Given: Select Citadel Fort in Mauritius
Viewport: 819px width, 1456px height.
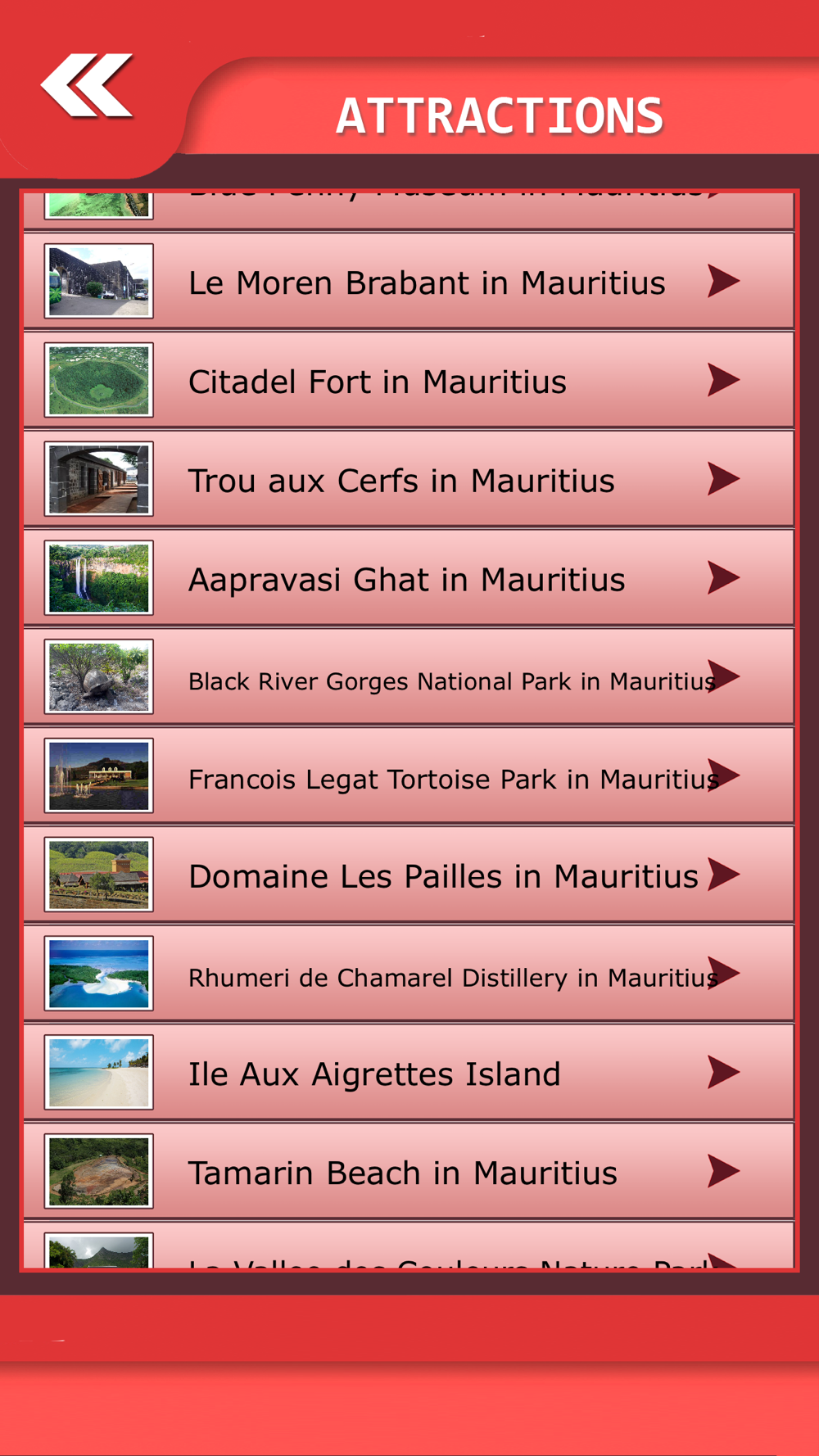Looking at the screenshot, I should pos(409,381).
